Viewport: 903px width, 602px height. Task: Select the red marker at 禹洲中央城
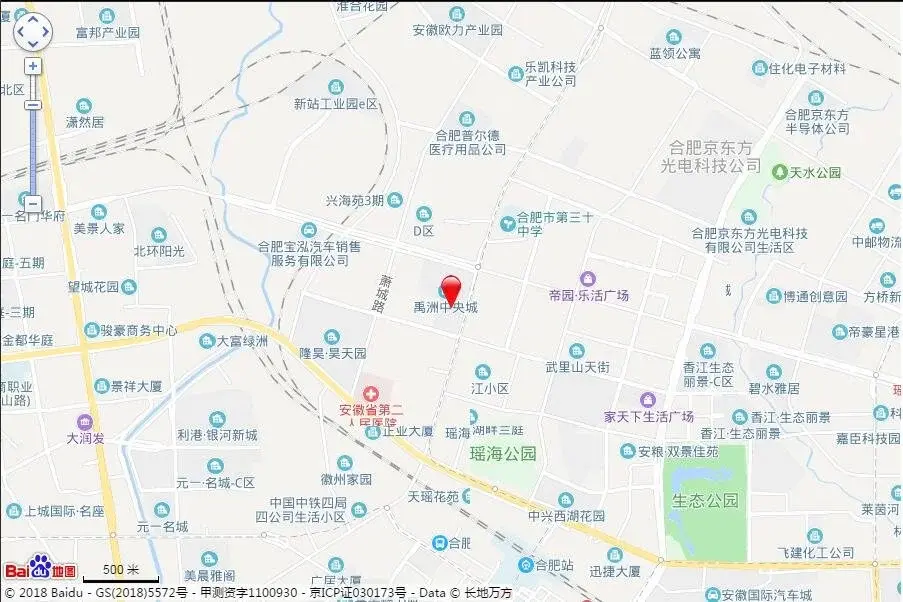click(451, 288)
